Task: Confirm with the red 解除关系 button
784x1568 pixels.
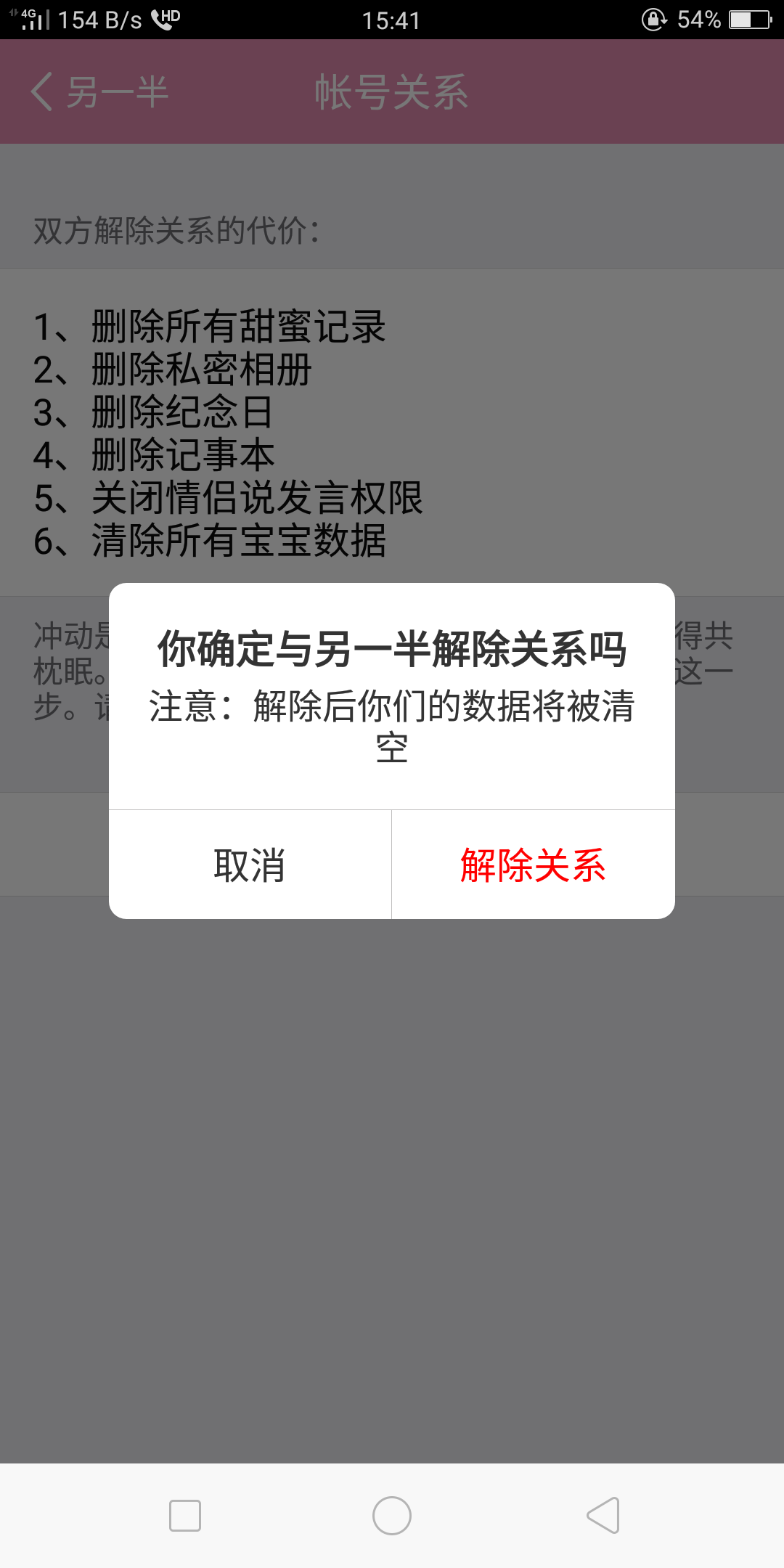Action: [534, 865]
